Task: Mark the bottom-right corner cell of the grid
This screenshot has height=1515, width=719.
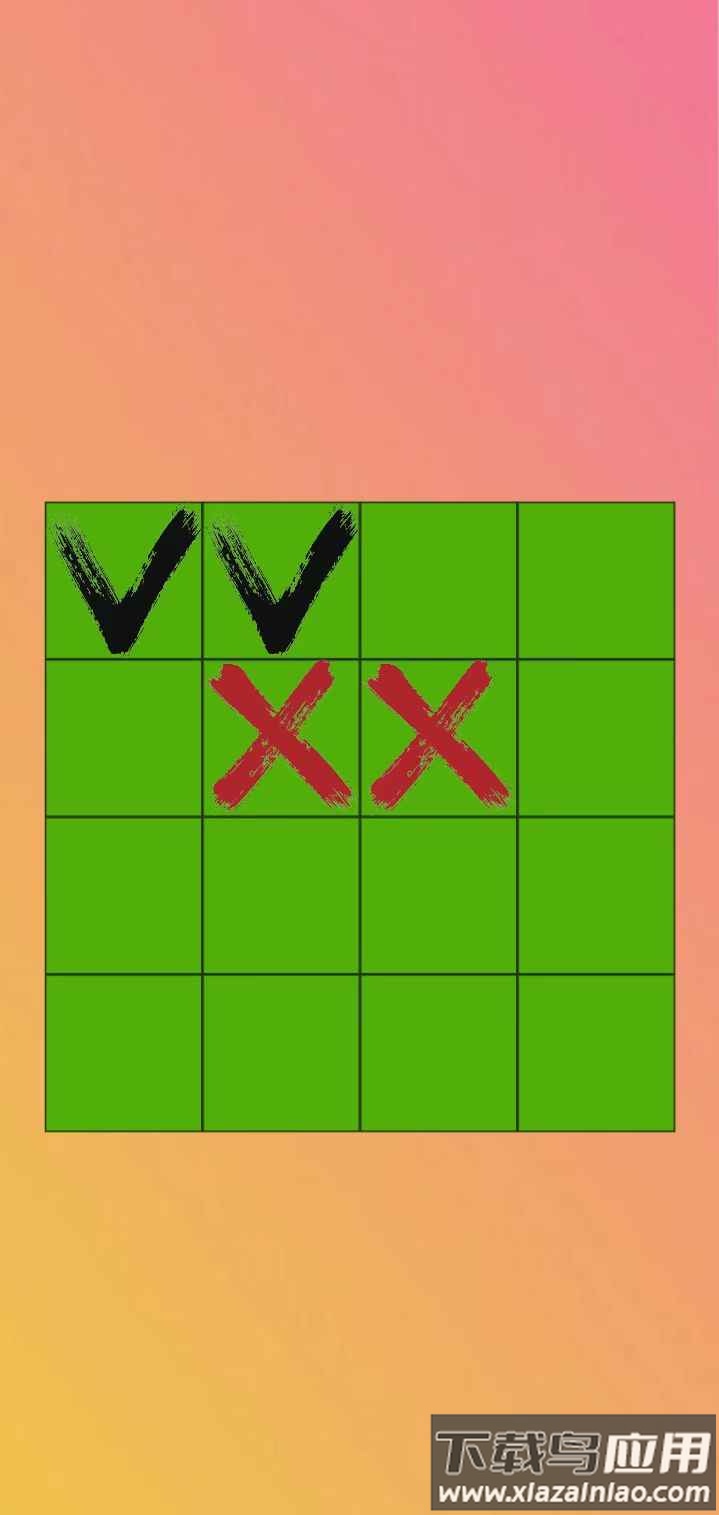Action: point(596,1052)
